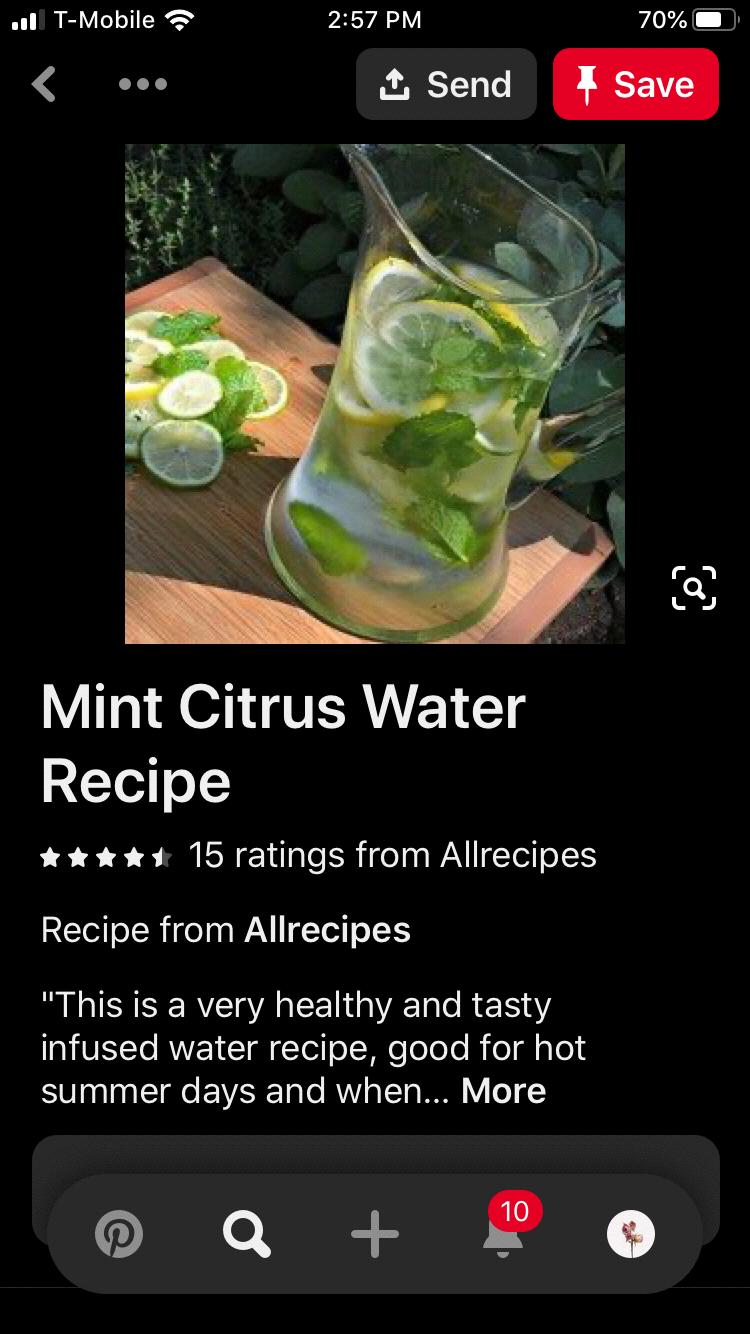Screen dimensions: 750x1334
Task: Open the Allrecipes source link
Action: point(327,930)
